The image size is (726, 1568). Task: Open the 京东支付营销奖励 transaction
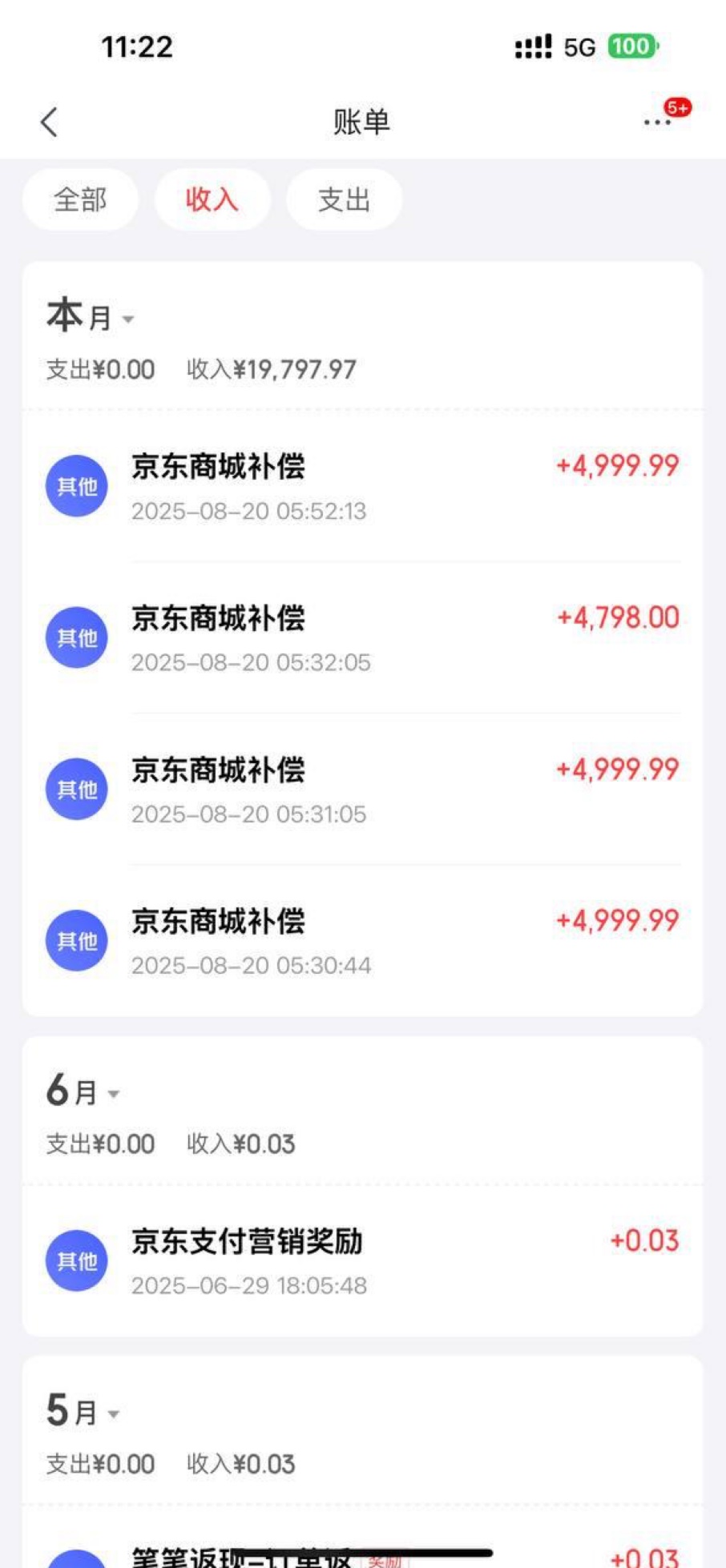[x=362, y=1260]
